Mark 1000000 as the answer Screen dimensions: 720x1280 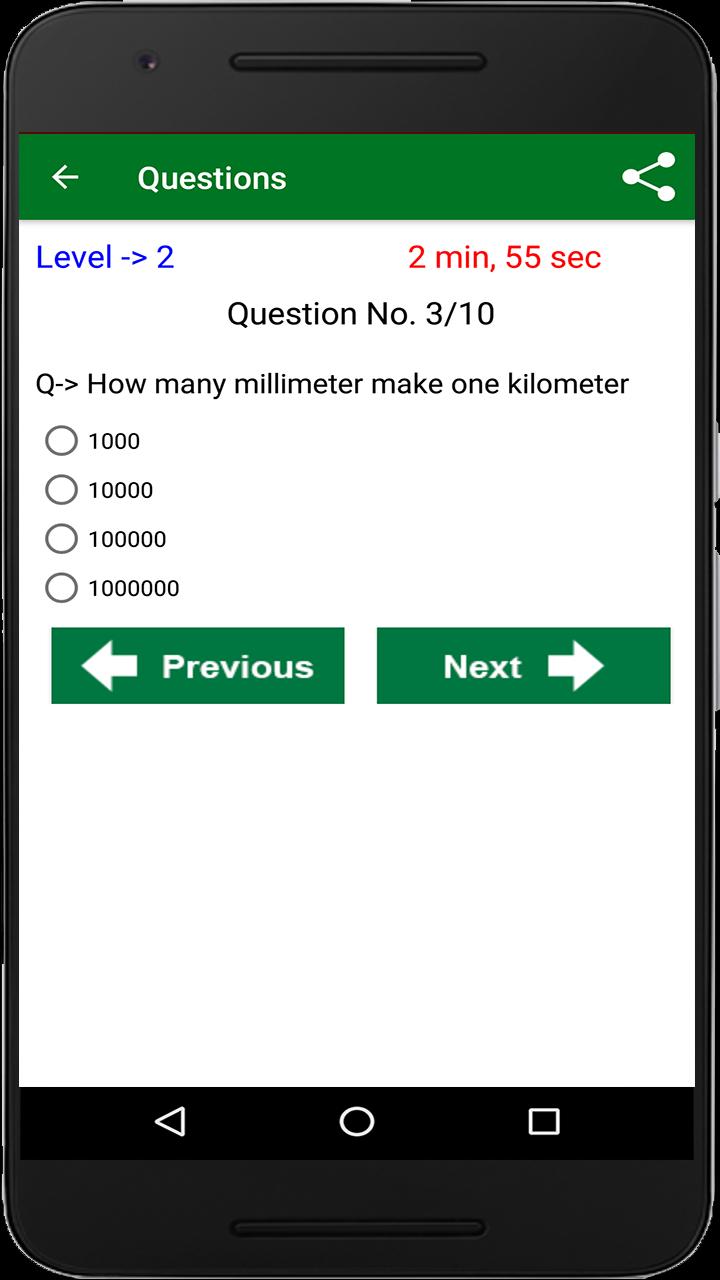tap(62, 588)
